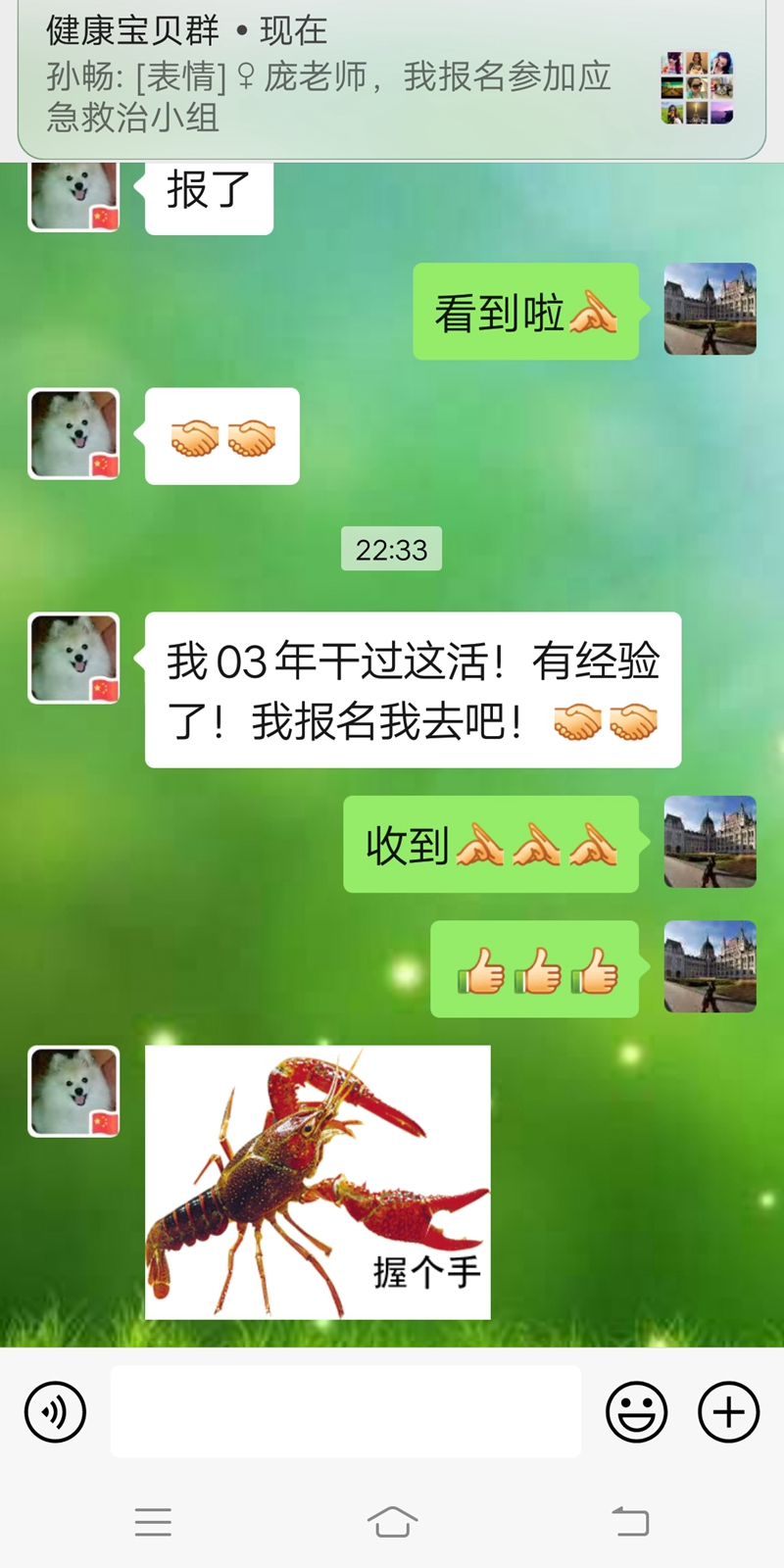Switch to voice message input

pyautogui.click(x=55, y=1412)
